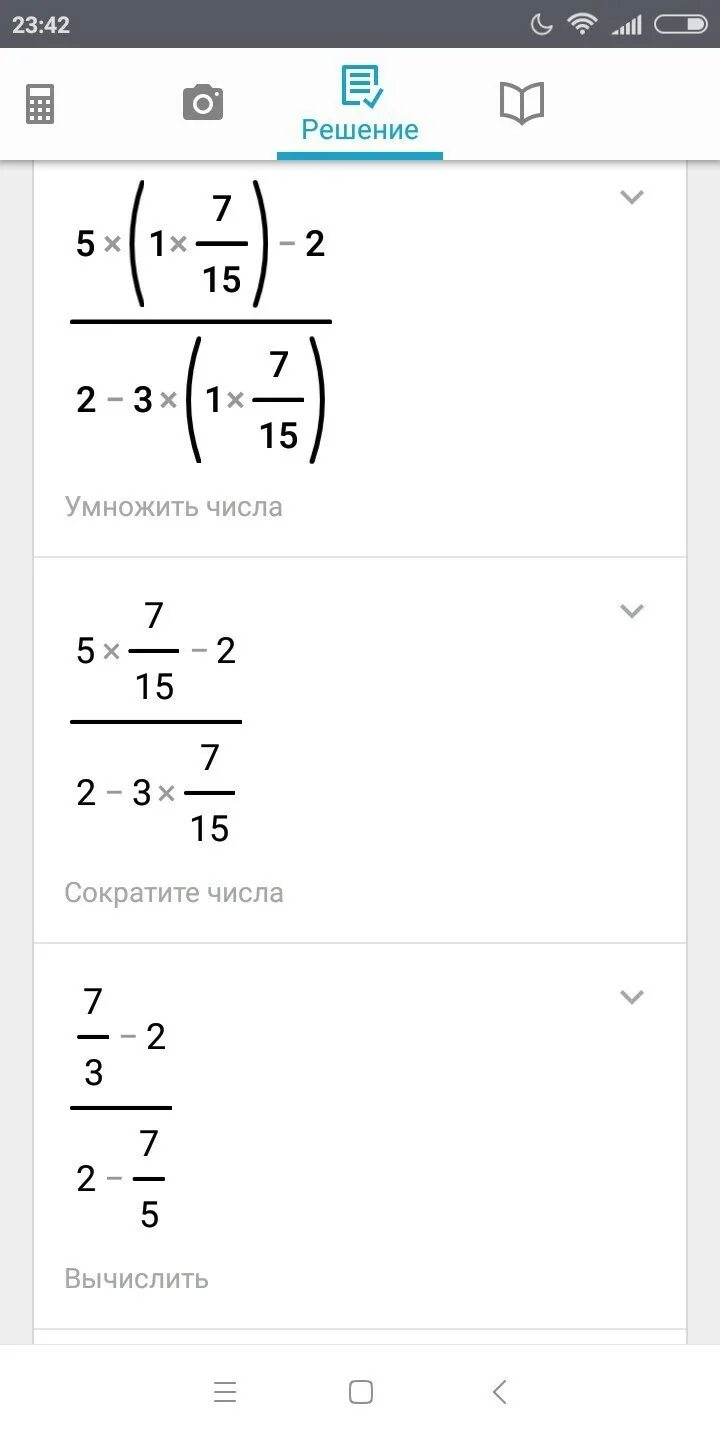The image size is (720, 1440).
Task: Switch to the calculator tab
Action: click(40, 104)
